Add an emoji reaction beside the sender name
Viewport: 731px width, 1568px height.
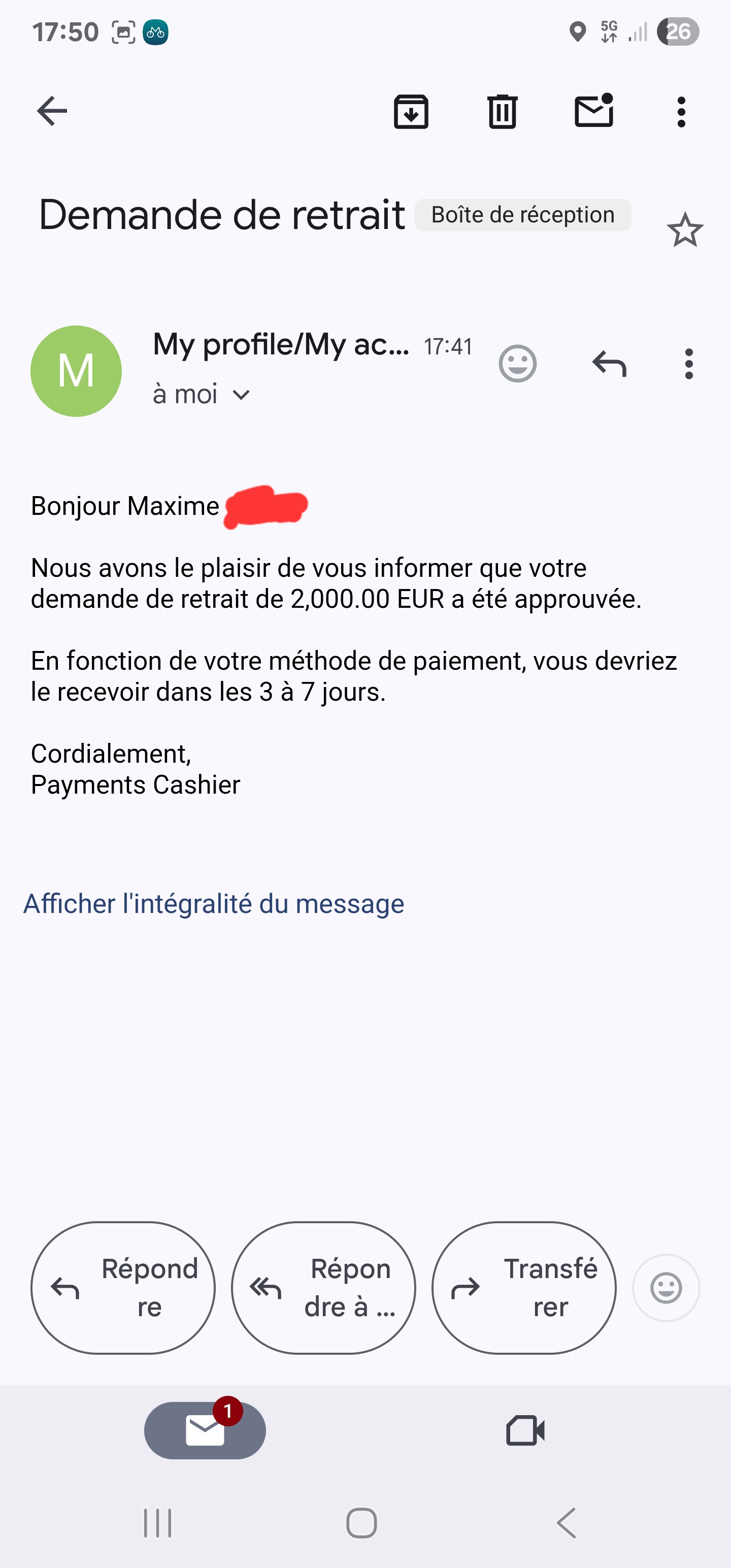[x=517, y=364]
